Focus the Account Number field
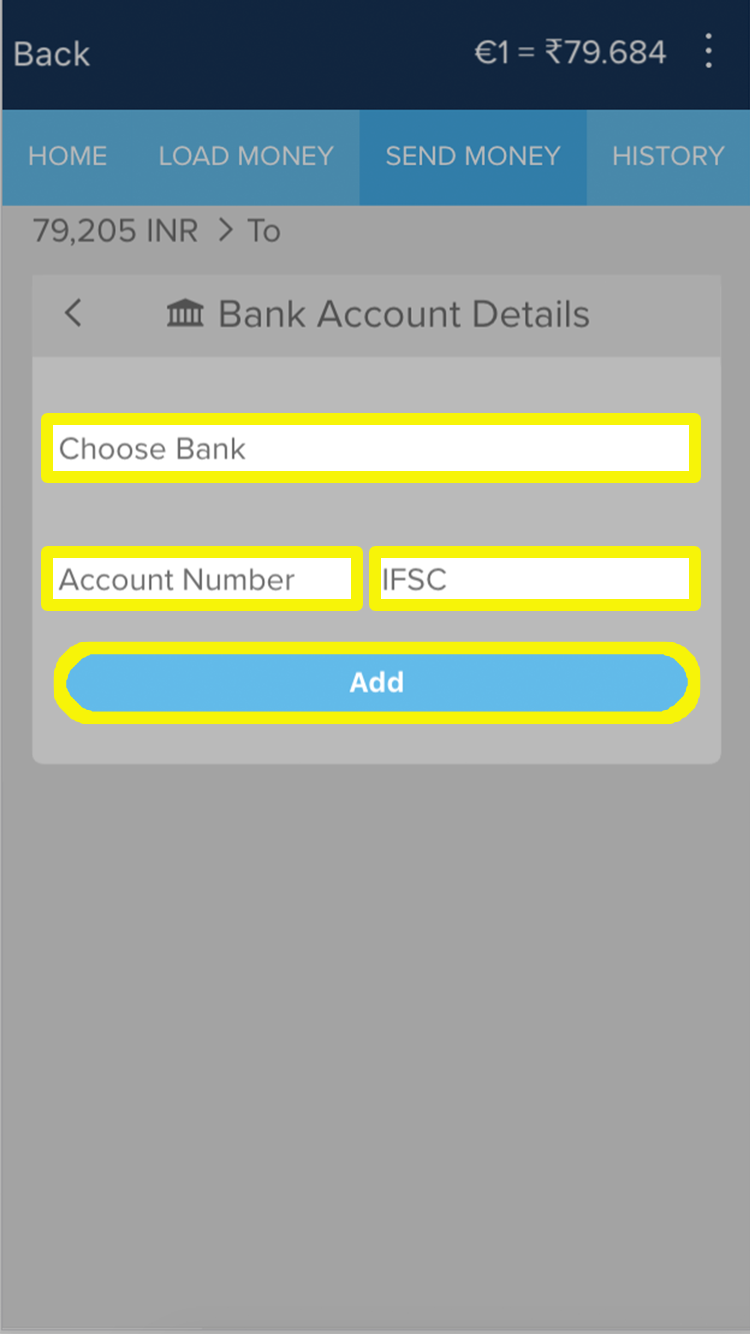The image size is (750, 1334). (202, 579)
